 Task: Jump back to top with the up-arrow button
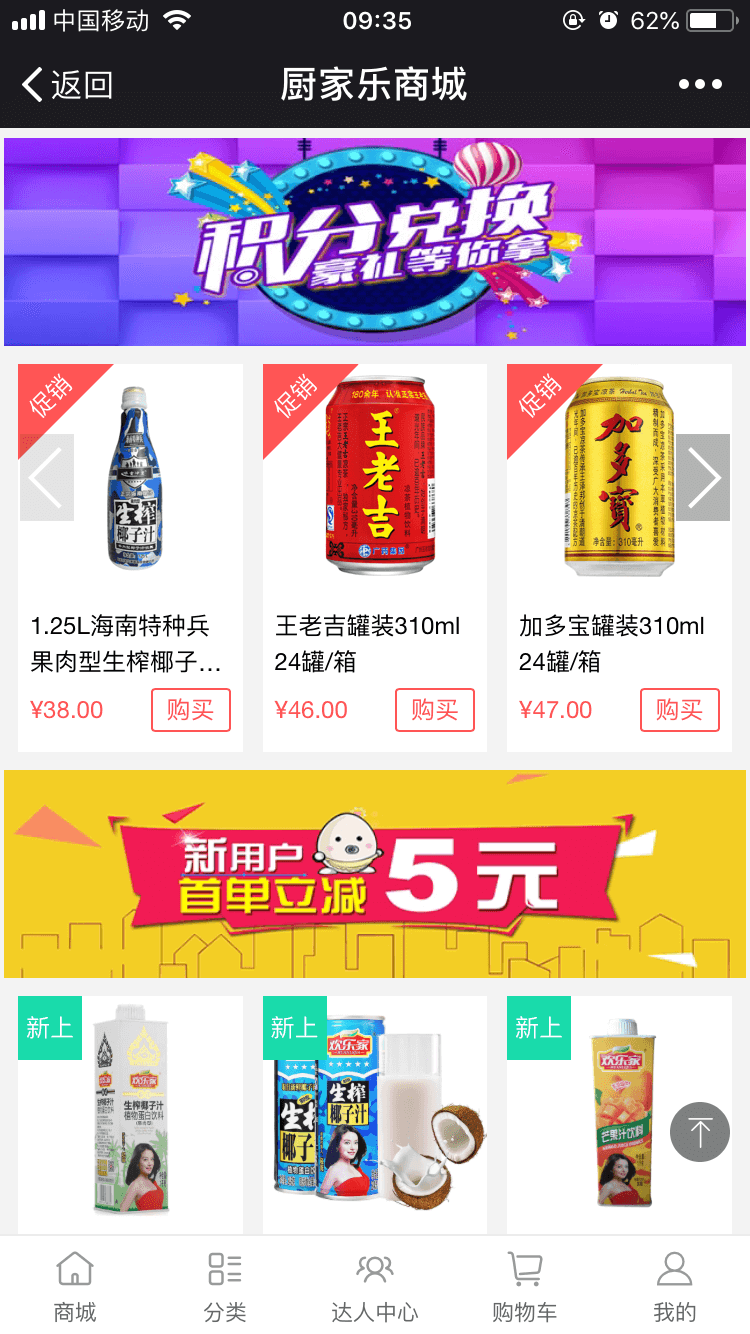700,1132
